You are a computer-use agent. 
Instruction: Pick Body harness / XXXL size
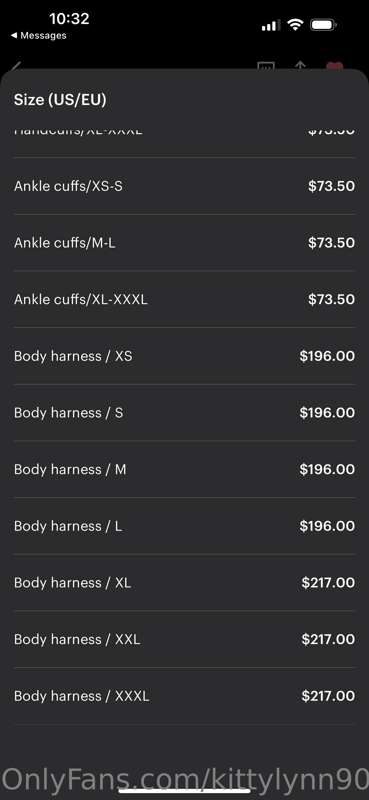coord(184,696)
